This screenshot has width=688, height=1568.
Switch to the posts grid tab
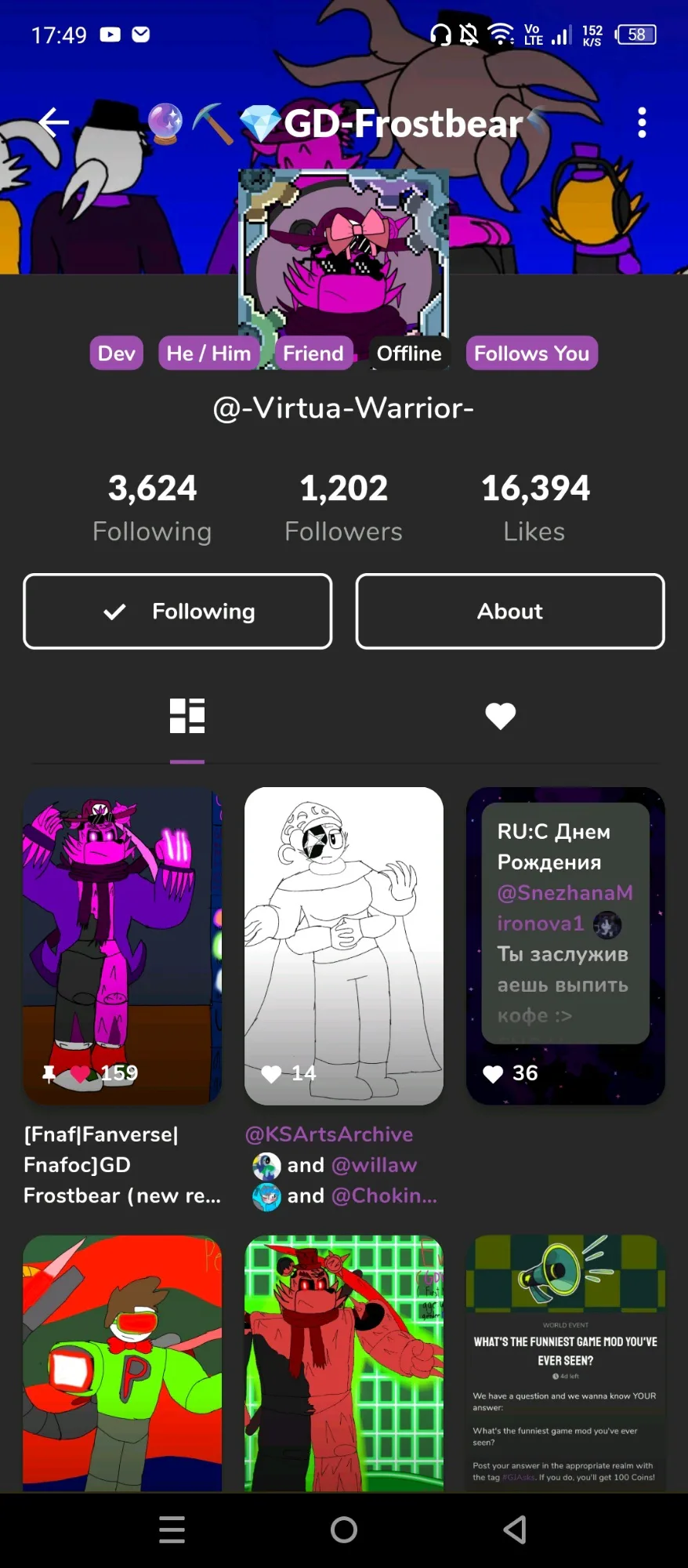tap(187, 716)
